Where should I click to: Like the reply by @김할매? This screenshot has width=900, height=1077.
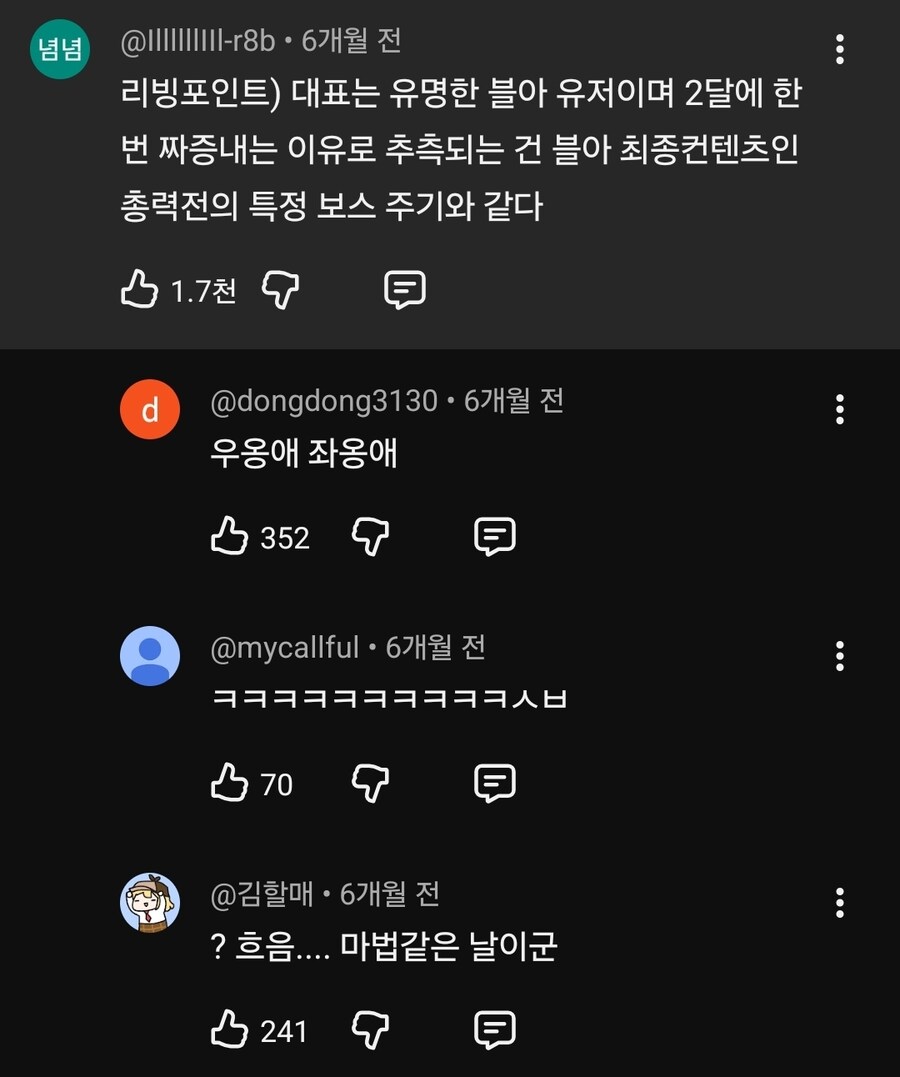click(230, 1029)
